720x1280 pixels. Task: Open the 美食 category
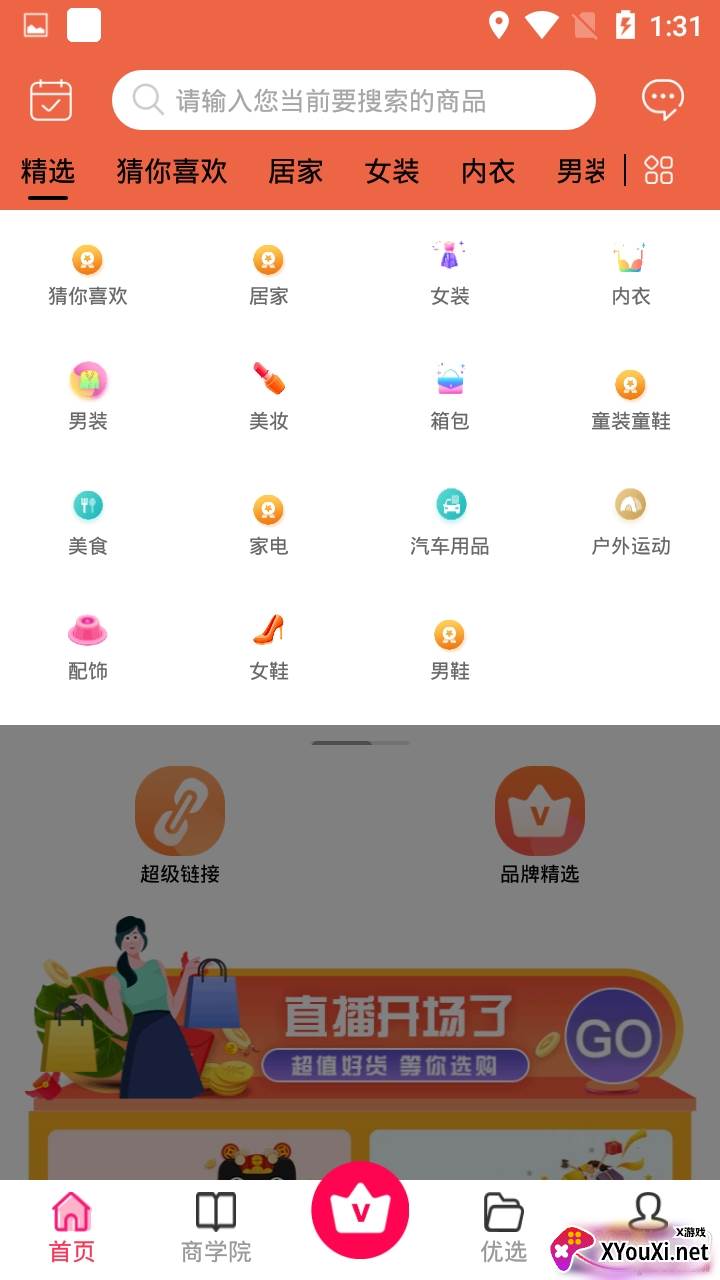(x=88, y=523)
